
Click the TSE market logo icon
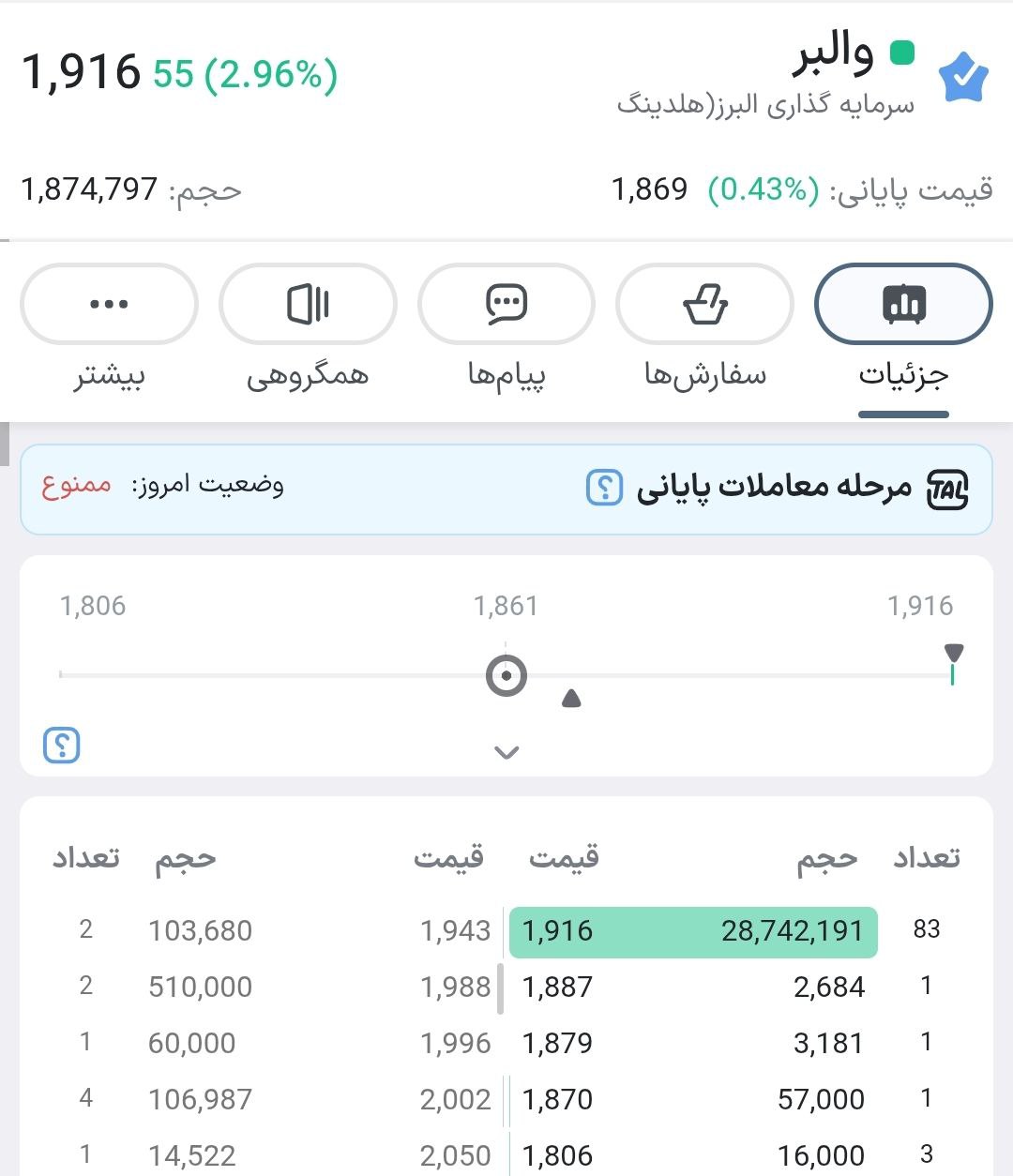pyautogui.click(x=947, y=486)
